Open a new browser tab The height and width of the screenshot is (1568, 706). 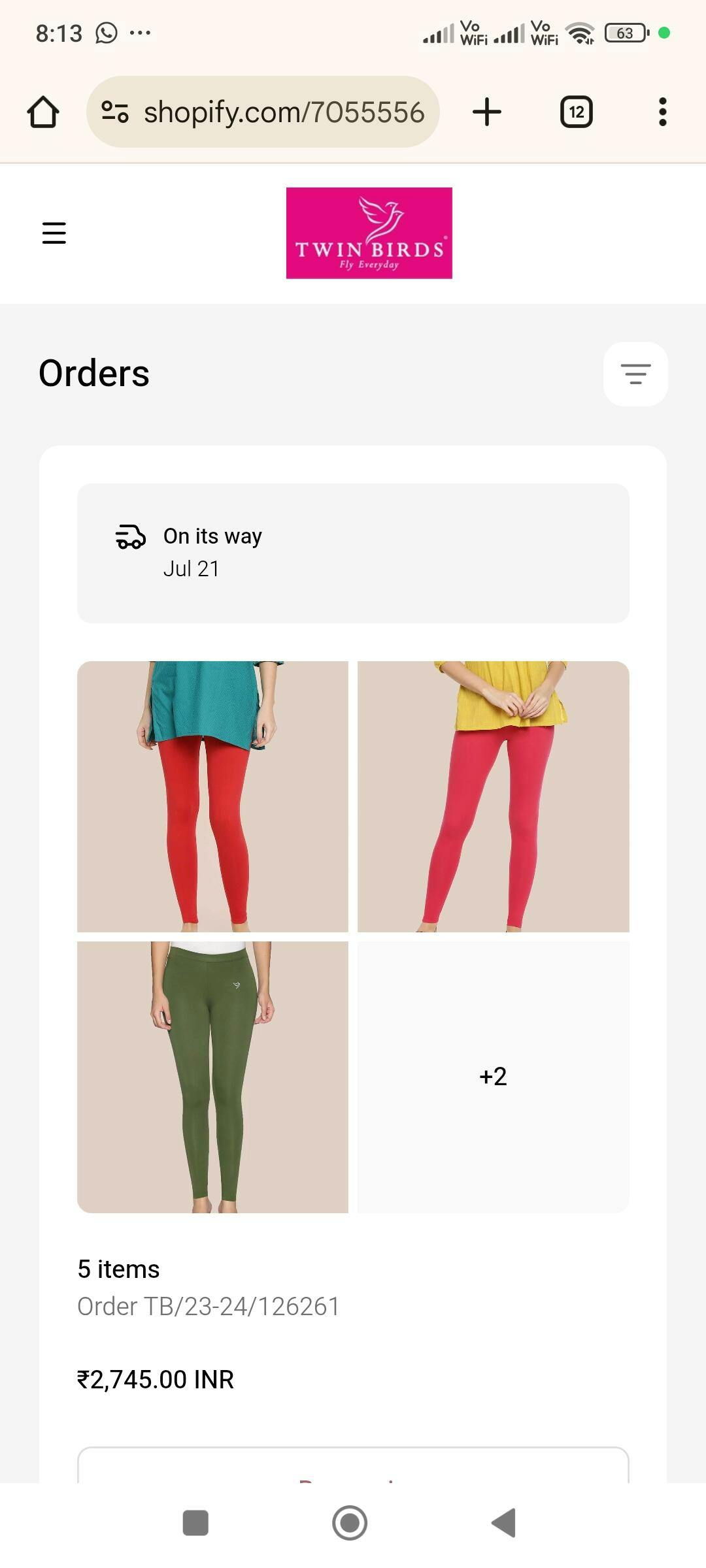click(x=487, y=112)
